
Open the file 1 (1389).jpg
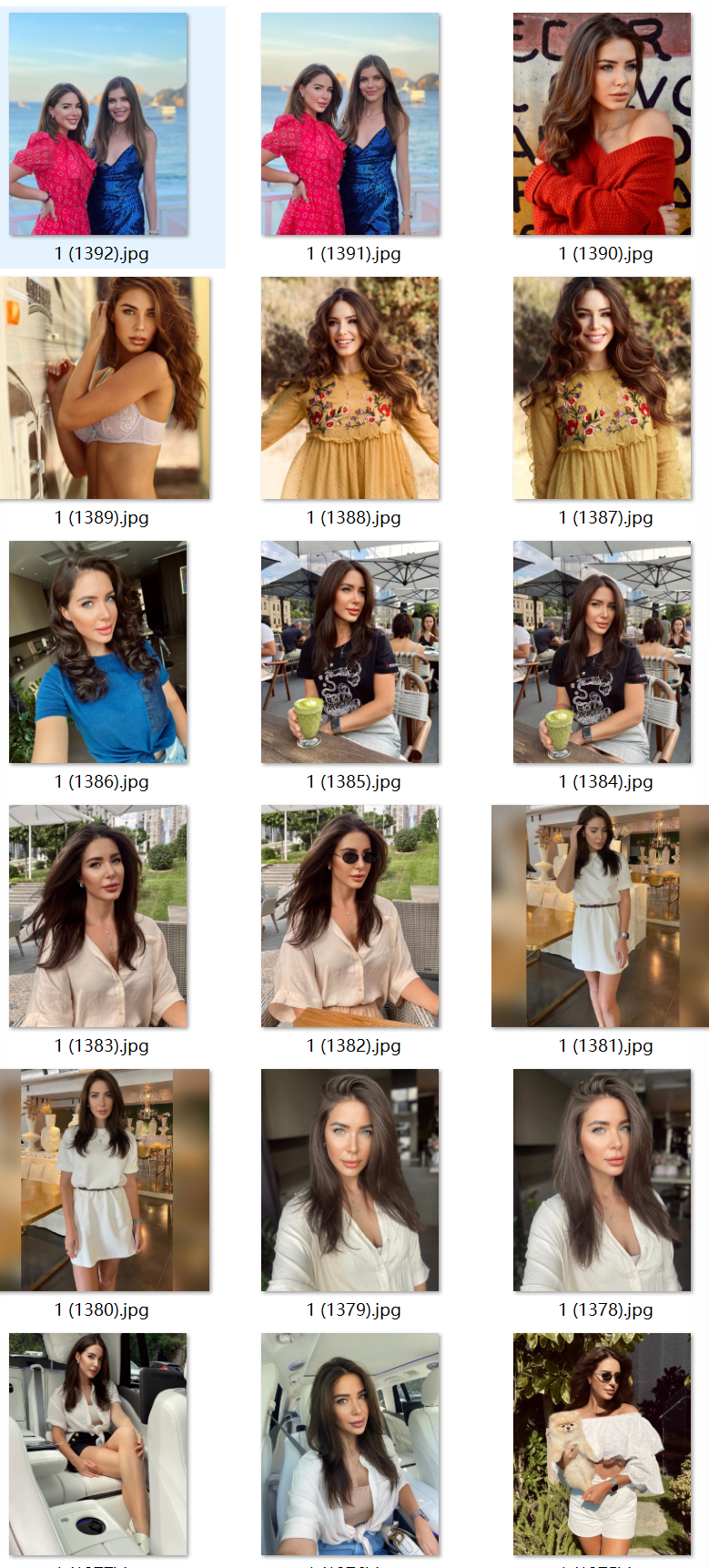pyautogui.click(x=105, y=388)
